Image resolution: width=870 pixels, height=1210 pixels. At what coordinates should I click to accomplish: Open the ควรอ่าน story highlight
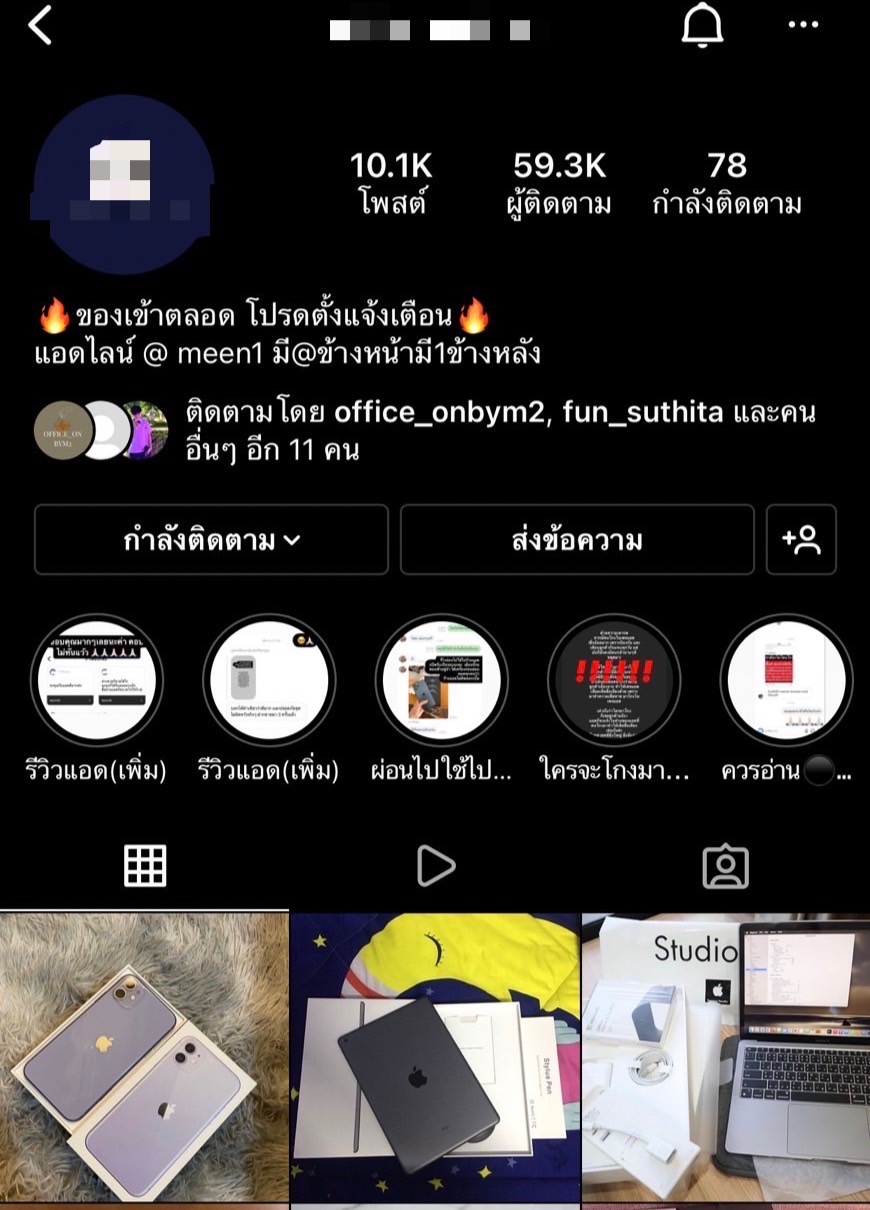pyautogui.click(x=786, y=681)
